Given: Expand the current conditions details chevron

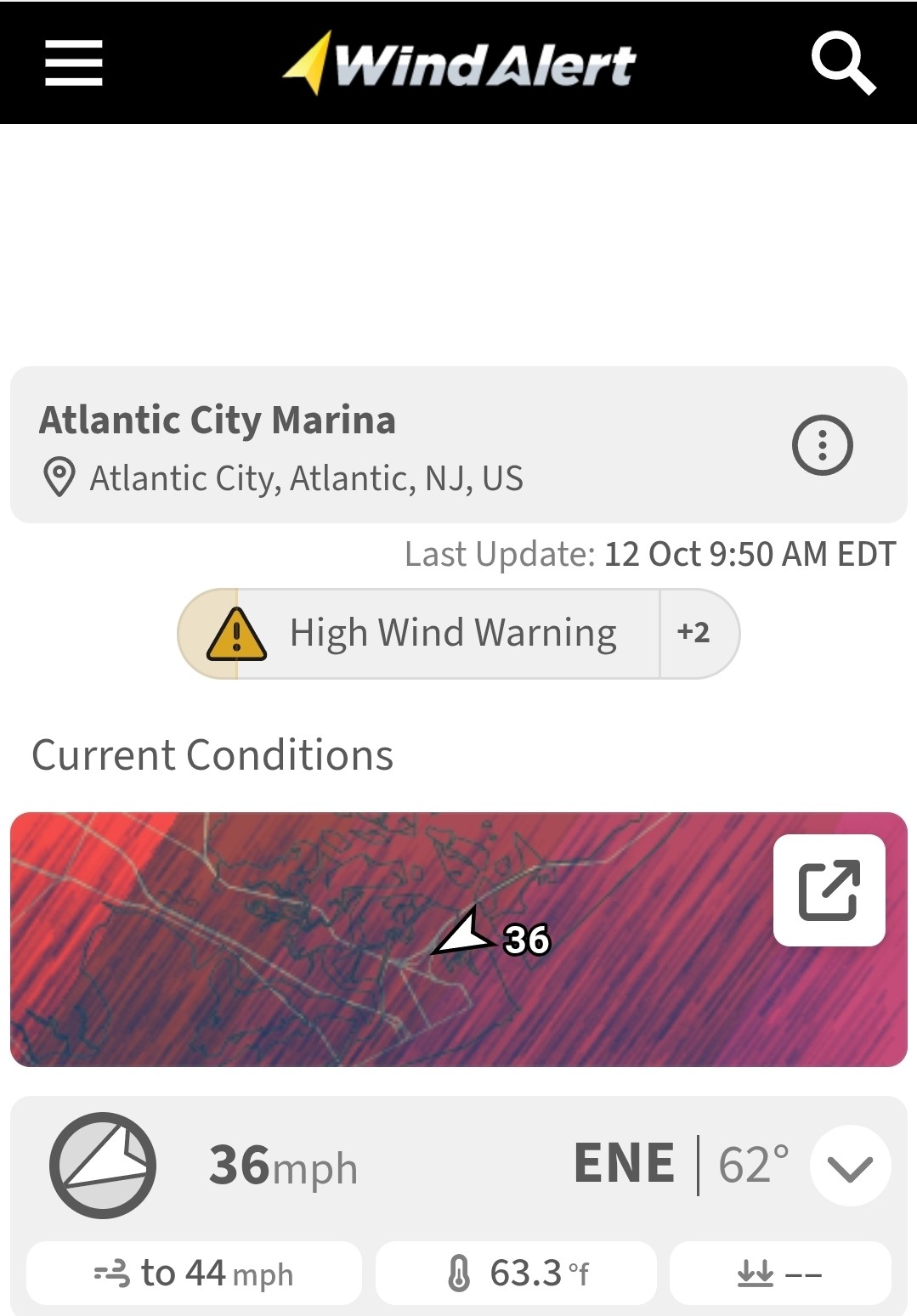Looking at the screenshot, I should tap(849, 1166).
